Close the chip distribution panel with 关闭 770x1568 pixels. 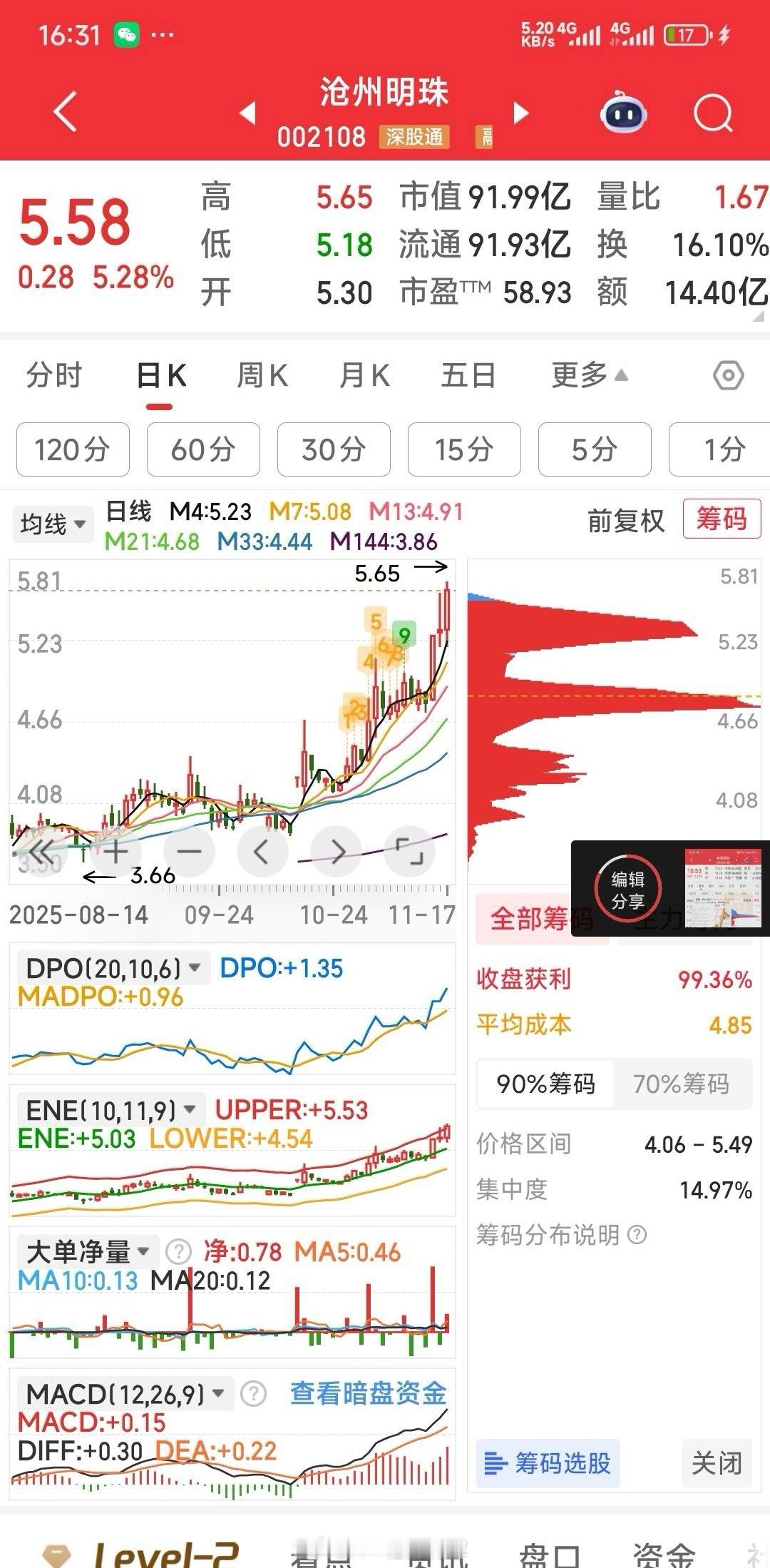[717, 1462]
